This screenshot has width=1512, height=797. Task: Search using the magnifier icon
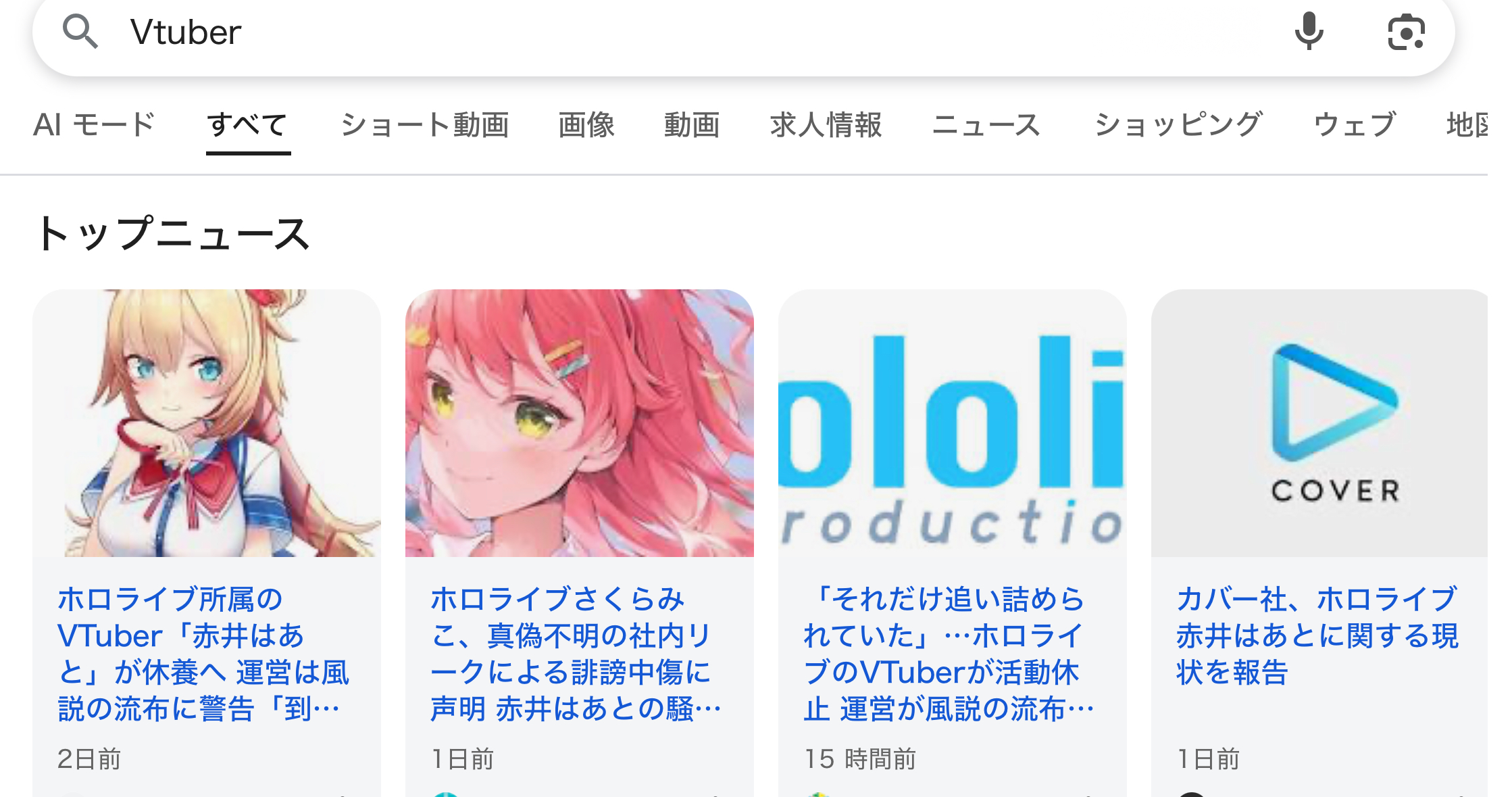(x=80, y=32)
